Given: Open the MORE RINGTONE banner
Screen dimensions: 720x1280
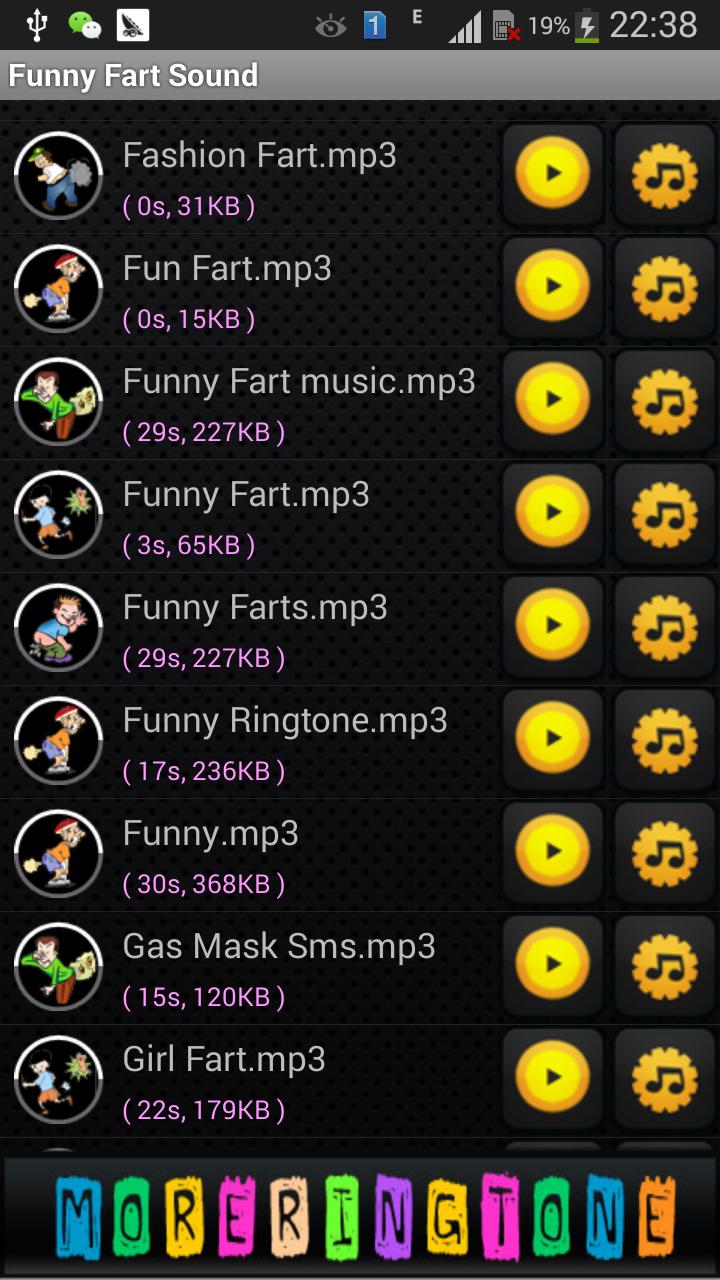Looking at the screenshot, I should tap(360, 1210).
